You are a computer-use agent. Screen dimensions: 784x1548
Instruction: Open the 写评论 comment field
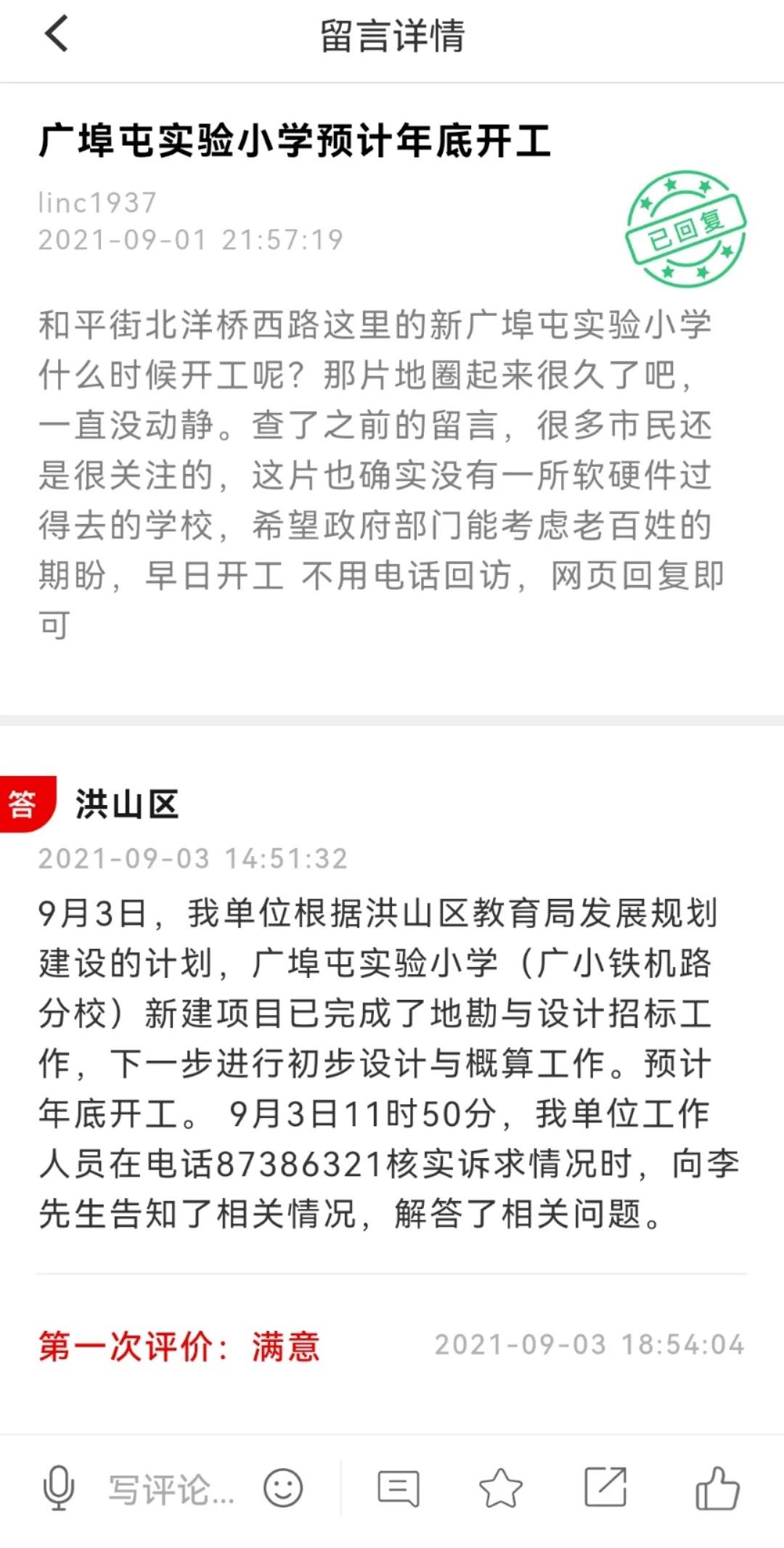[171, 1489]
